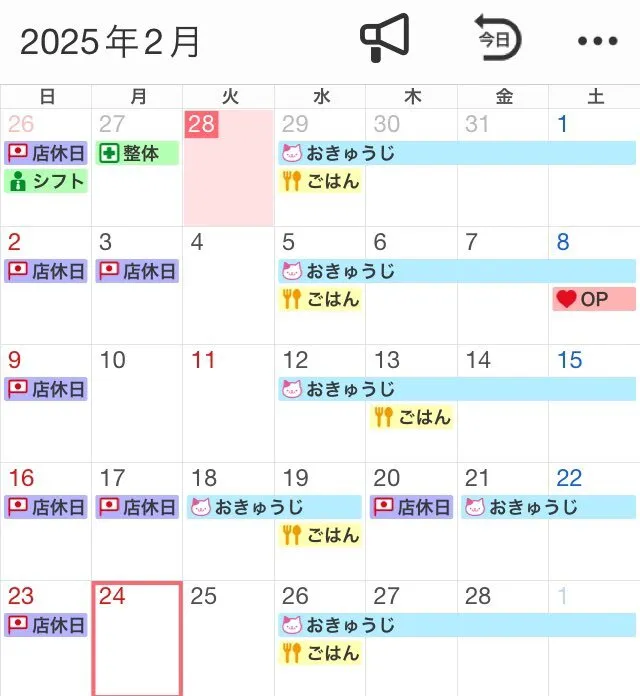The height and width of the screenshot is (696, 640).
Task: Open the OP event on the 8th
Action: (594, 299)
